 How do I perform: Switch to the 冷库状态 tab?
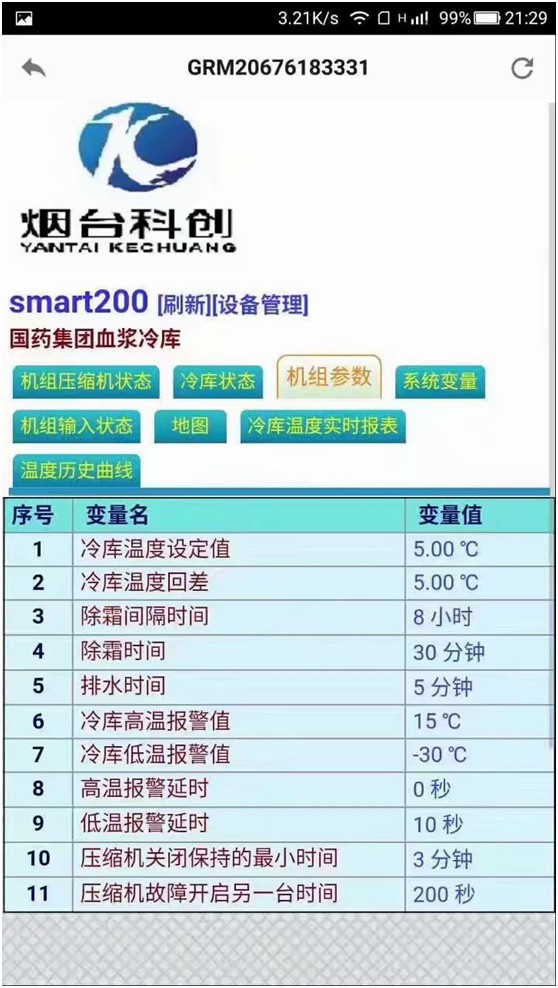point(218,382)
